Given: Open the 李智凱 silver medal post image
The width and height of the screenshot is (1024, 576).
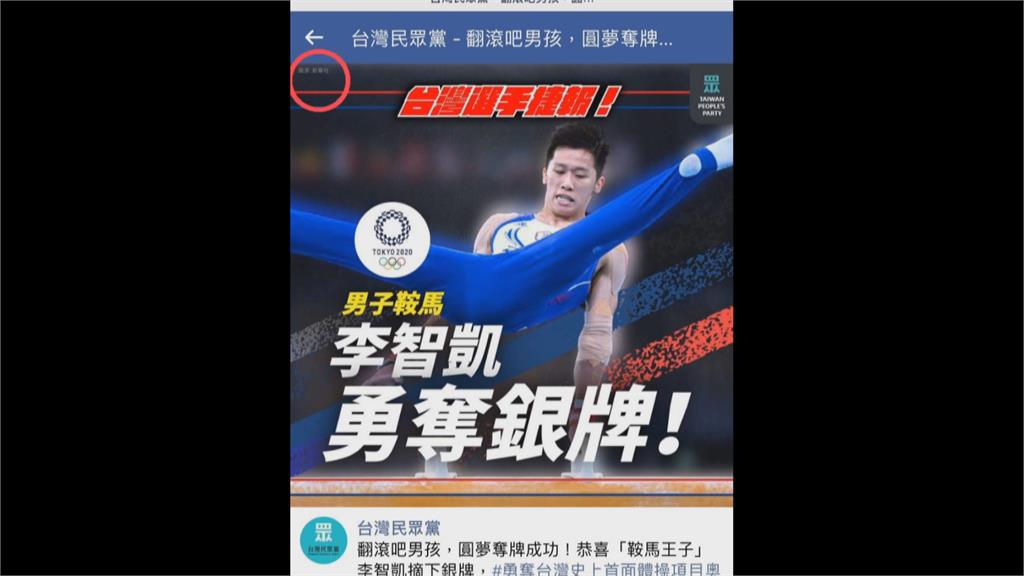Looking at the screenshot, I should [x=511, y=280].
